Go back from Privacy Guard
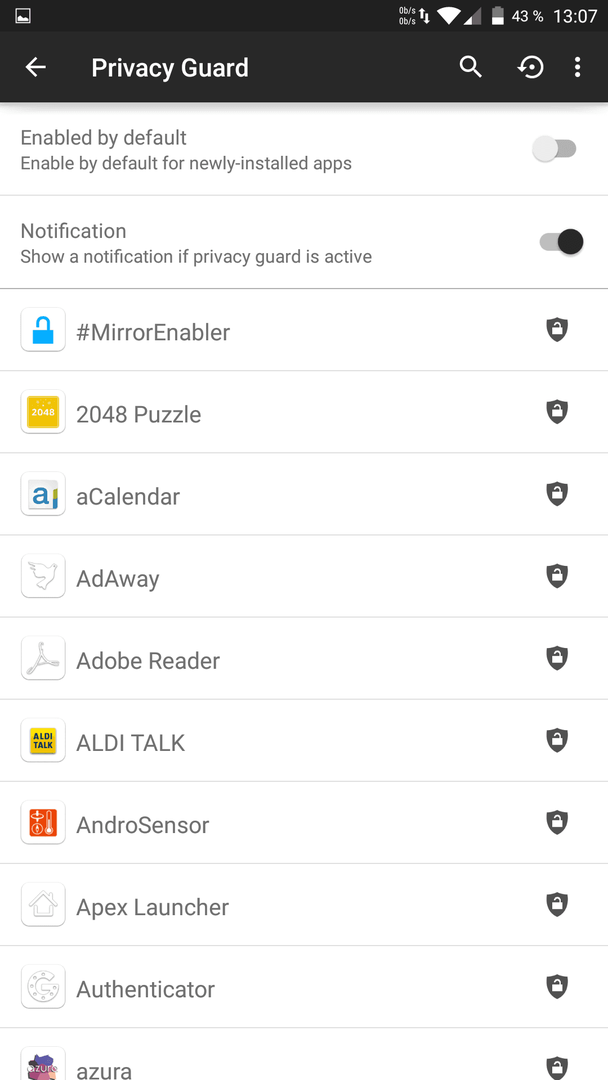Screen dimensions: 608x1080 [x=36, y=67]
